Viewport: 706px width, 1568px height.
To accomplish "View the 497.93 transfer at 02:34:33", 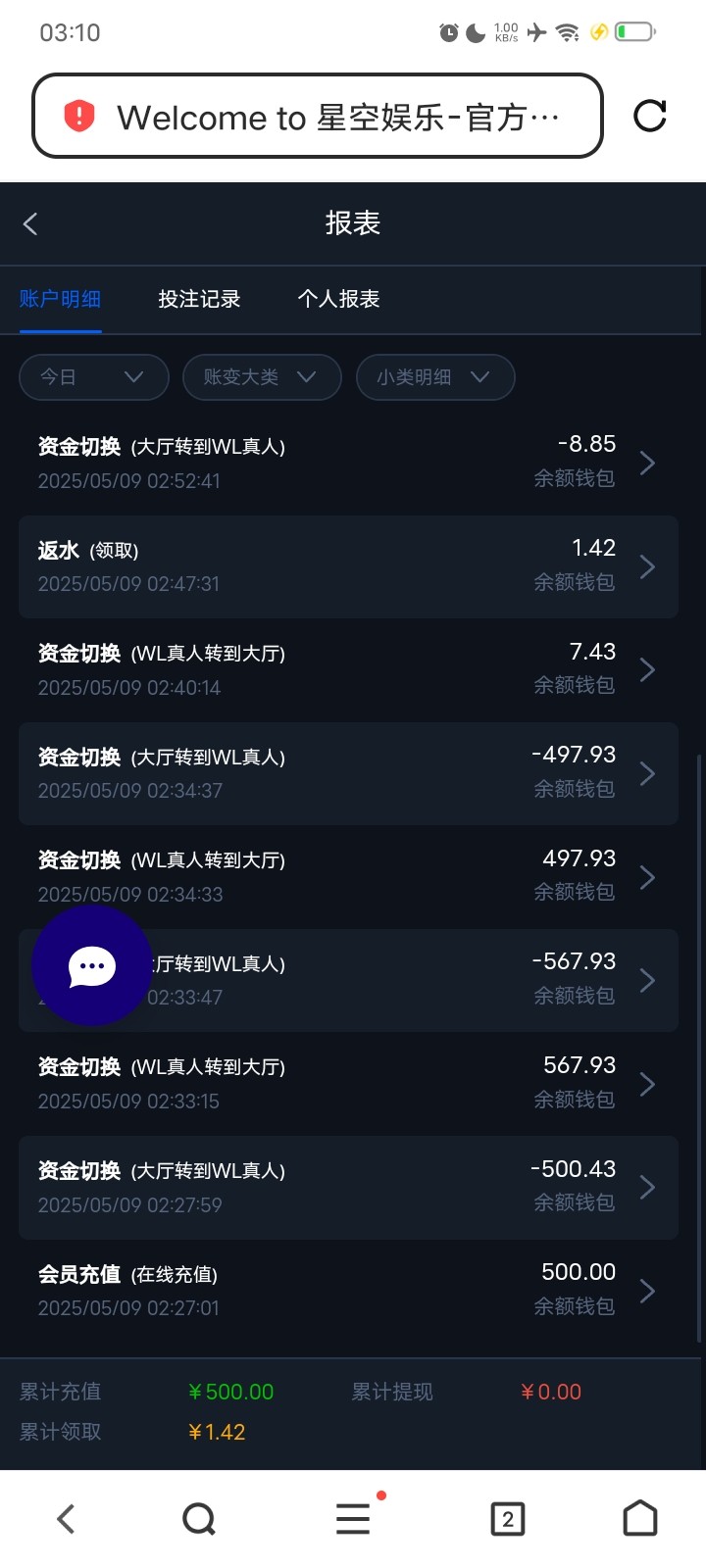I will tap(348, 876).
